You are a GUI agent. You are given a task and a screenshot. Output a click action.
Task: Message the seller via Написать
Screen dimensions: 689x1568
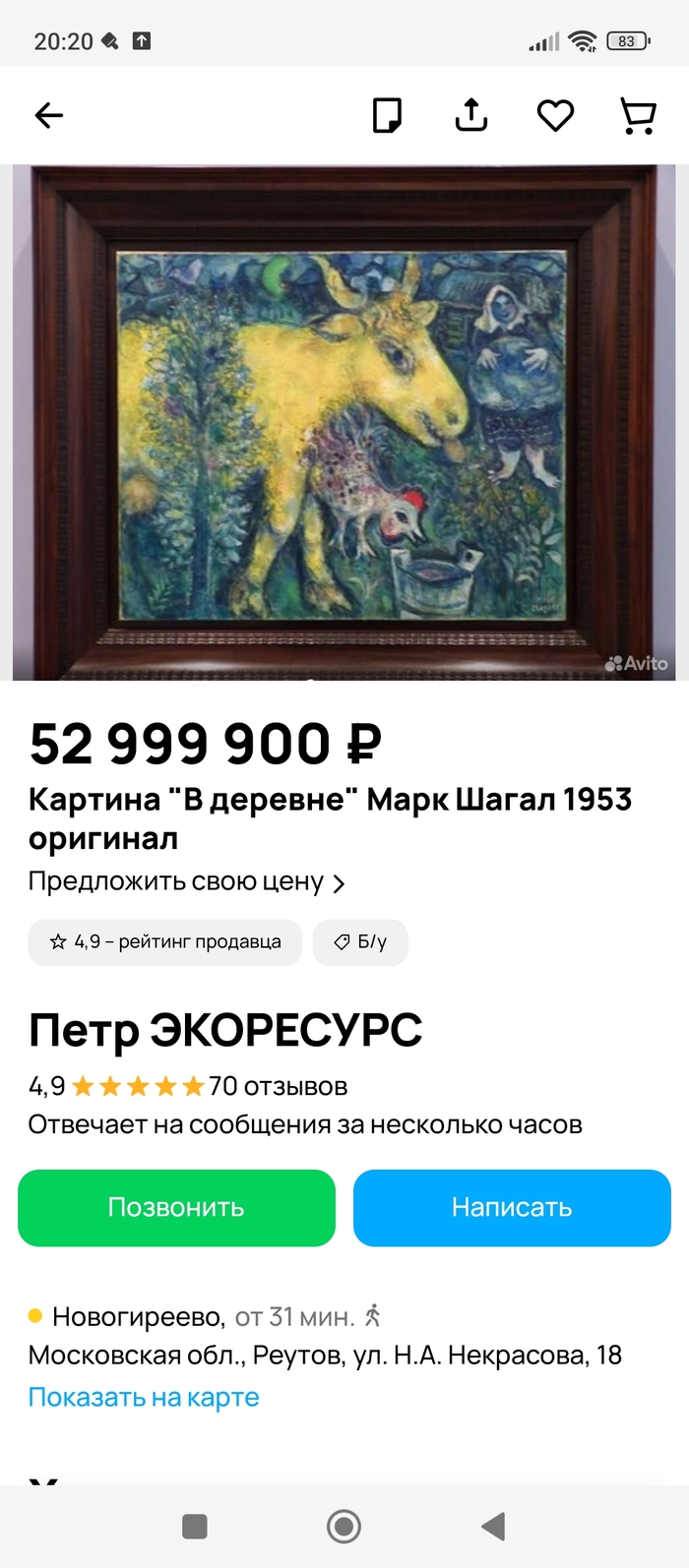[512, 1208]
